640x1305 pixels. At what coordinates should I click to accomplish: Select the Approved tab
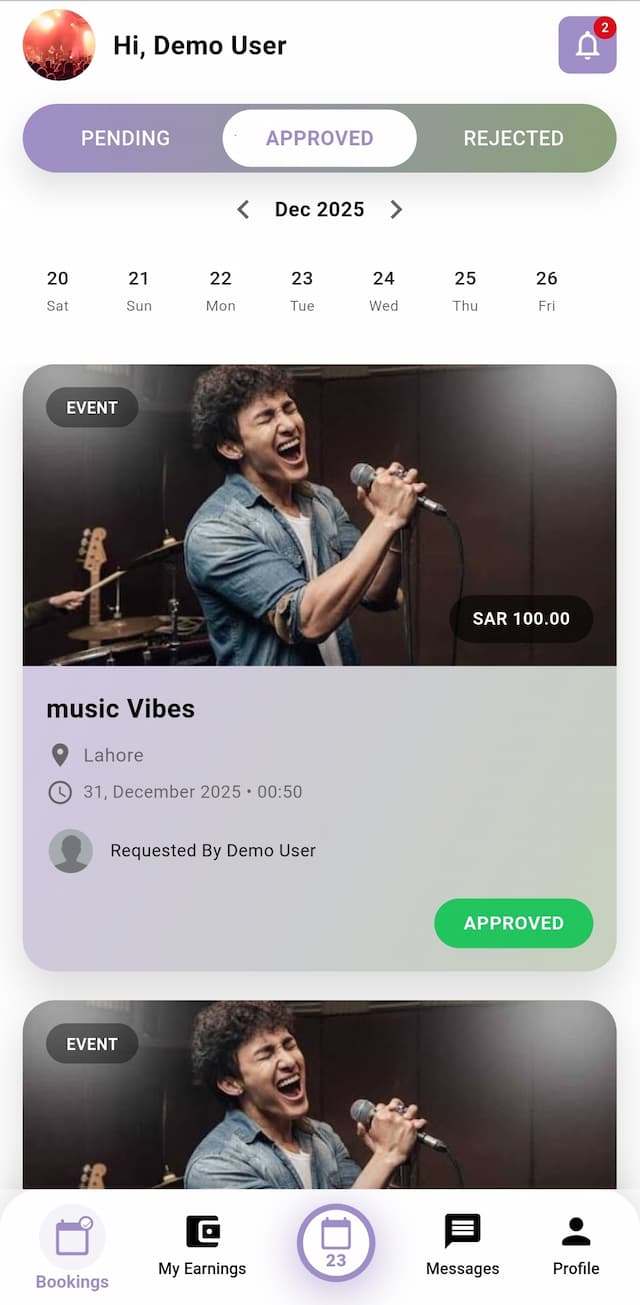[319, 138]
